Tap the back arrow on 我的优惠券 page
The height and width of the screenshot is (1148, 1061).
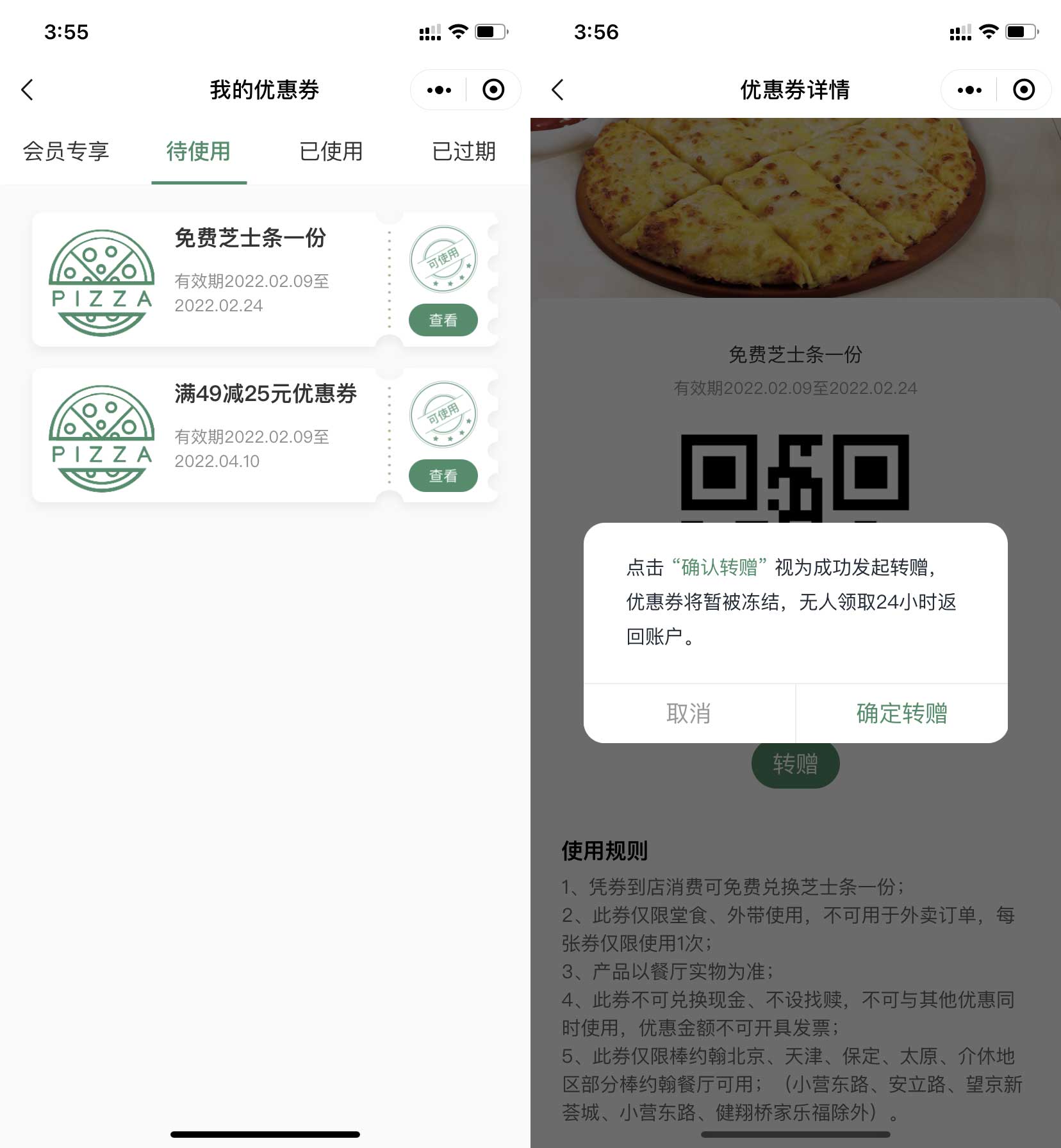point(27,90)
